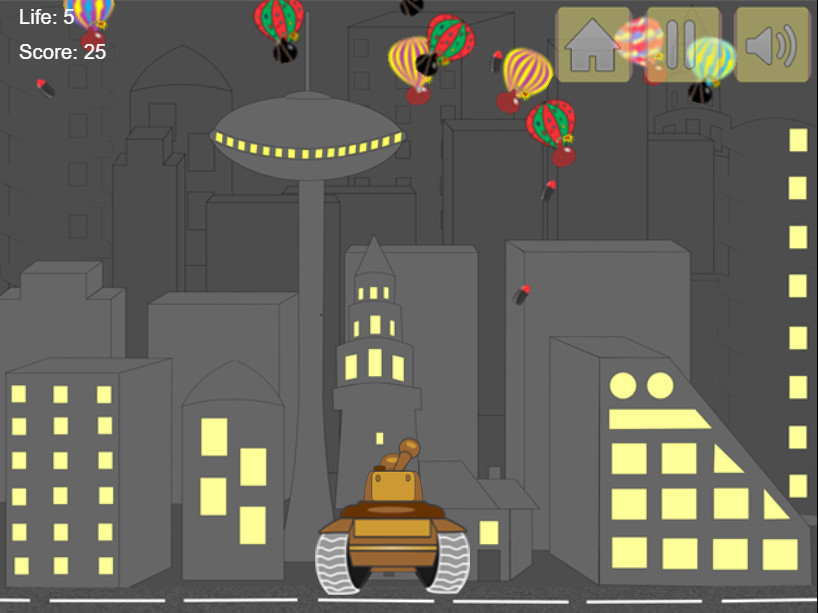Mute the game sound

coord(771,45)
